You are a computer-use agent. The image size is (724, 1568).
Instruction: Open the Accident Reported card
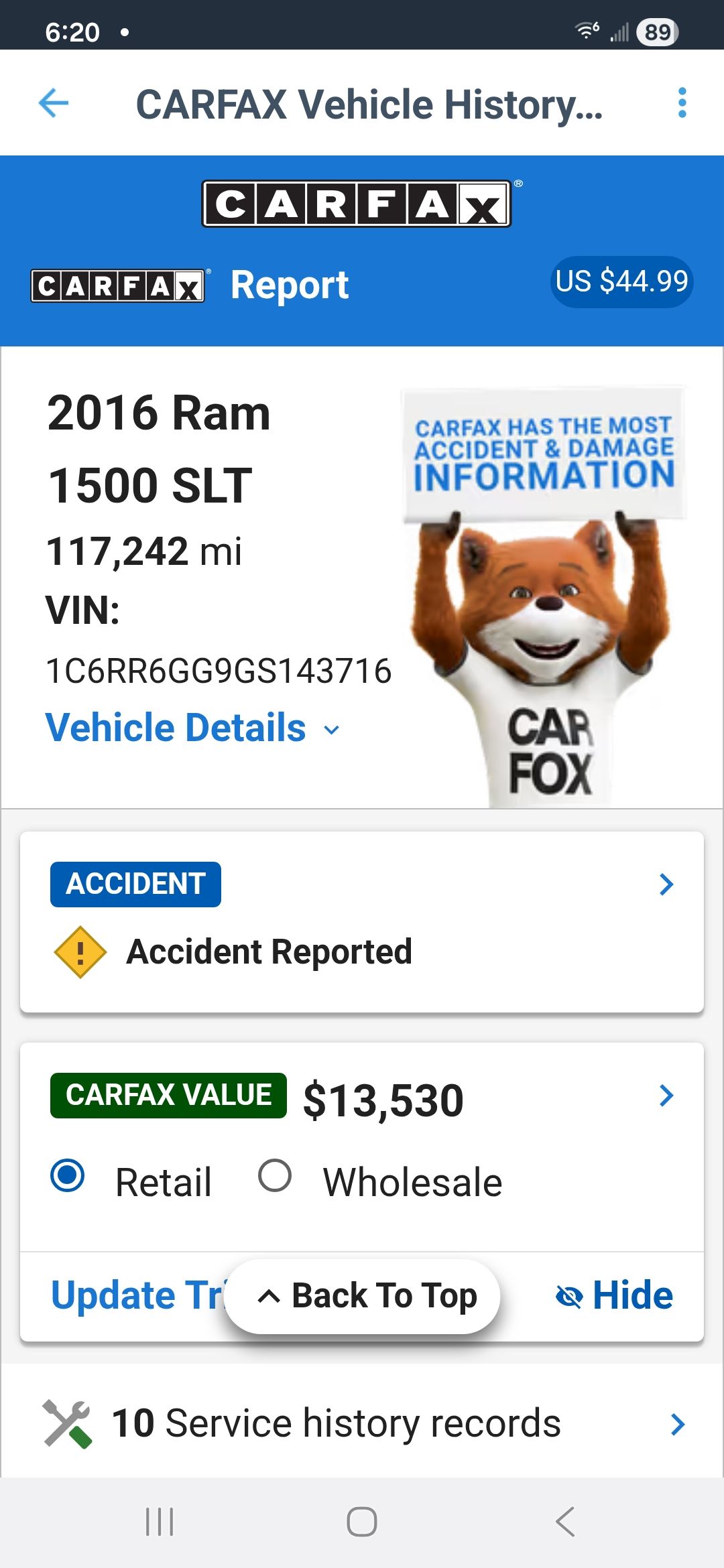click(x=362, y=921)
